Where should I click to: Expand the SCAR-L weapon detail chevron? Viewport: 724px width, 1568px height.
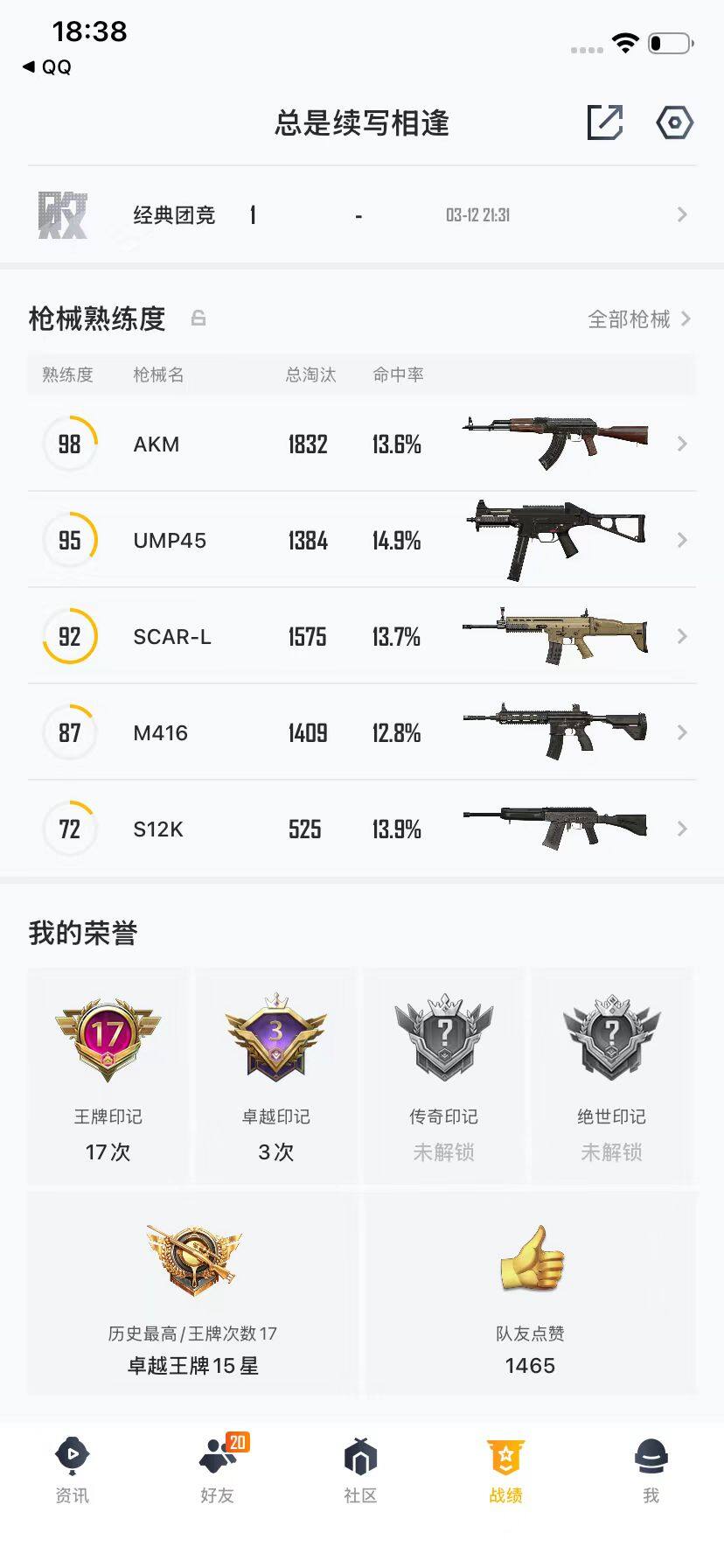[683, 636]
